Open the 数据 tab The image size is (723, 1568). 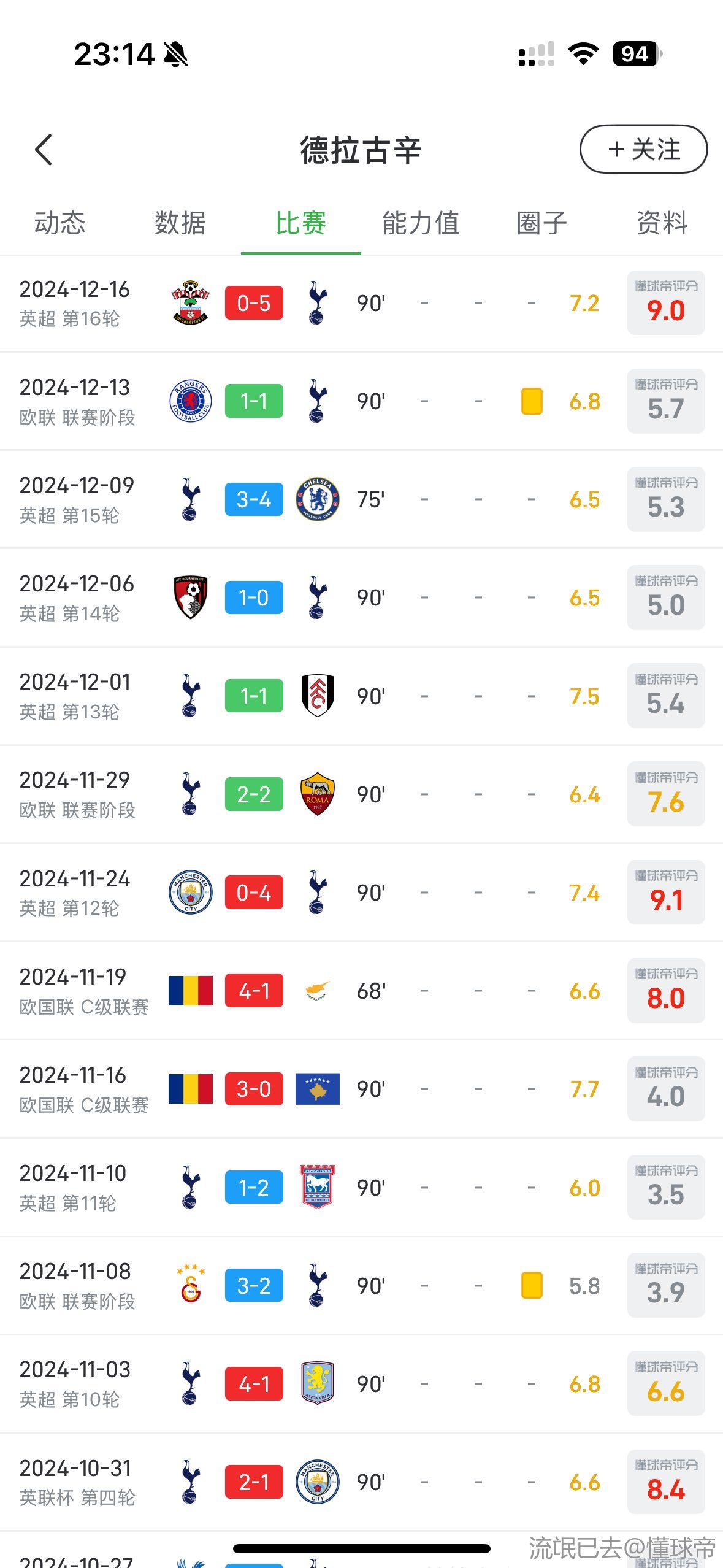coord(180,223)
